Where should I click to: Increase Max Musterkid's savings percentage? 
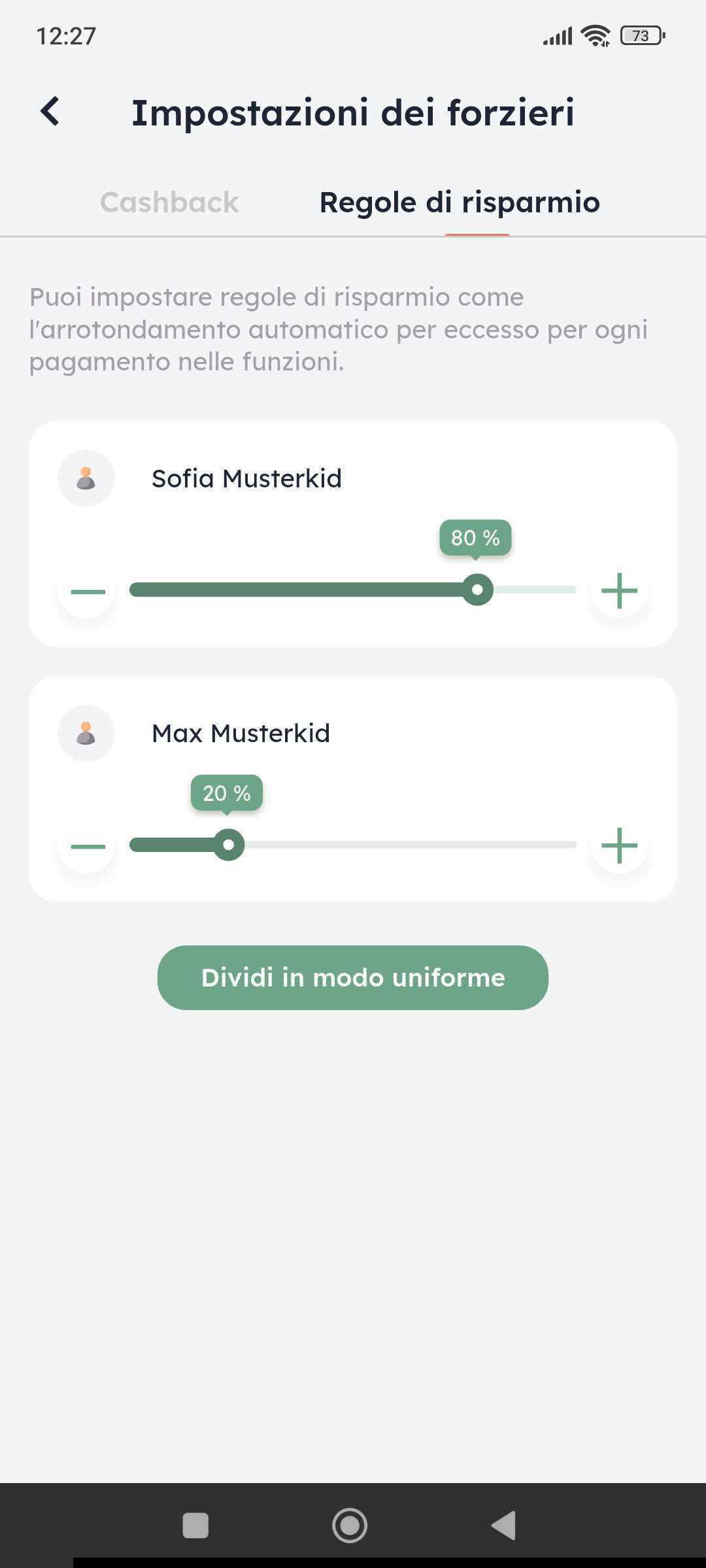[x=619, y=846]
